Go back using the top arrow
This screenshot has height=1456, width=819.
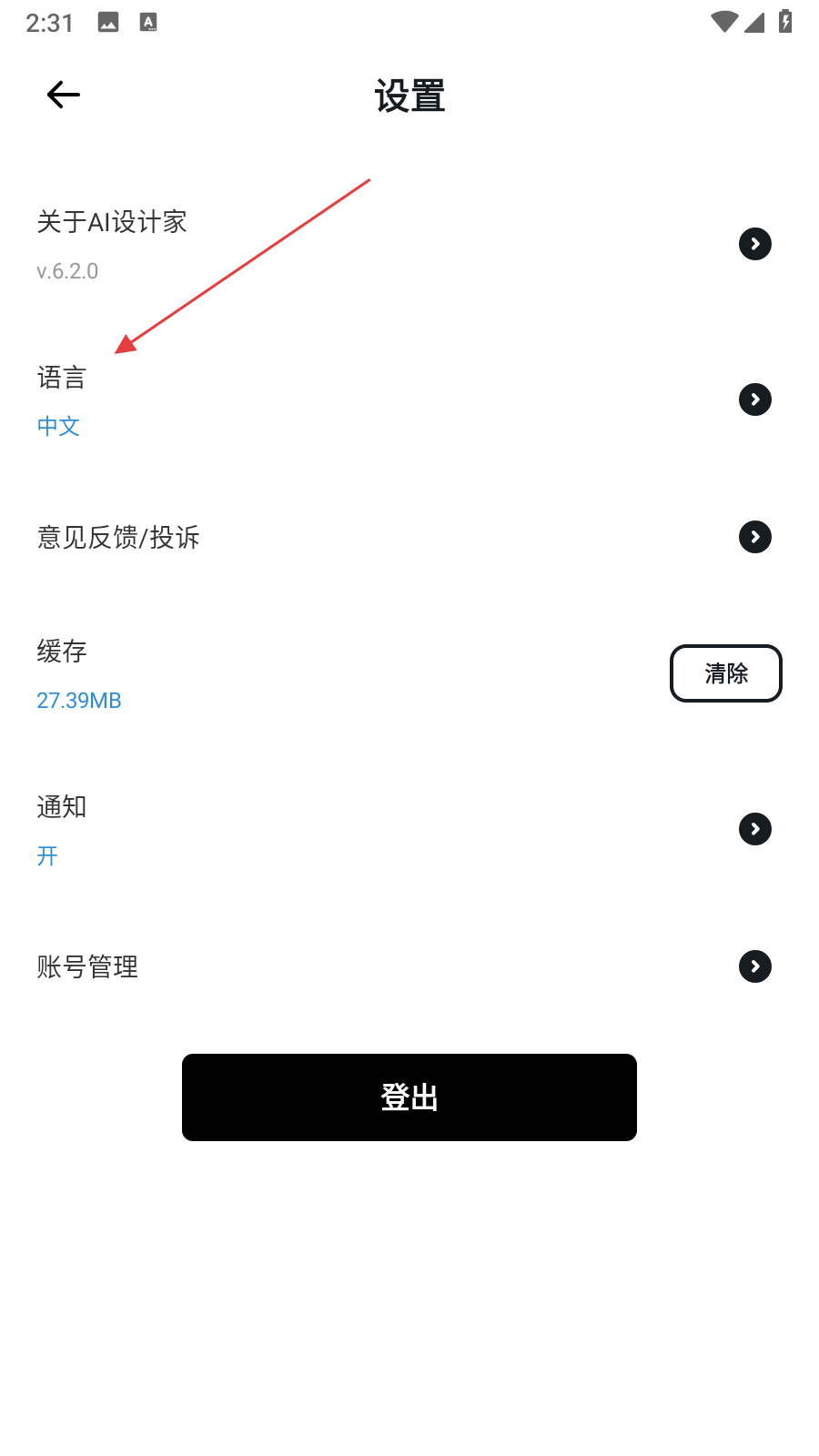pos(64,95)
